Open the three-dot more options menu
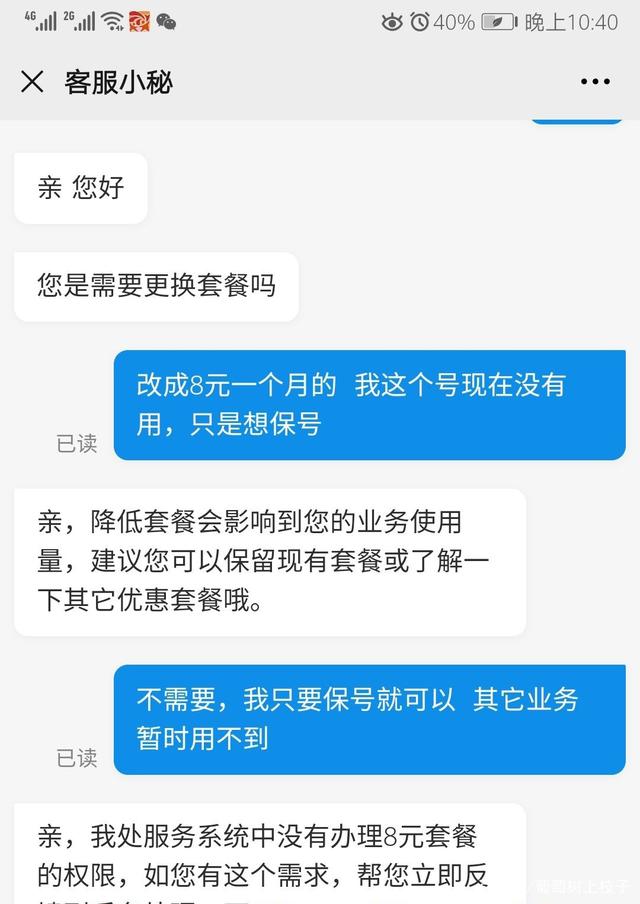The height and width of the screenshot is (904, 640). [x=595, y=82]
